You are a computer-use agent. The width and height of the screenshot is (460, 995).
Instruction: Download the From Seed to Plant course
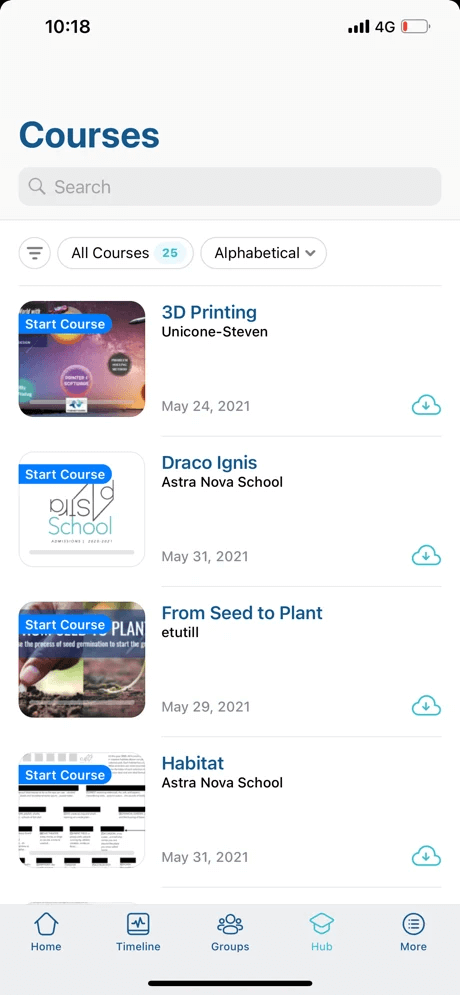click(x=426, y=706)
